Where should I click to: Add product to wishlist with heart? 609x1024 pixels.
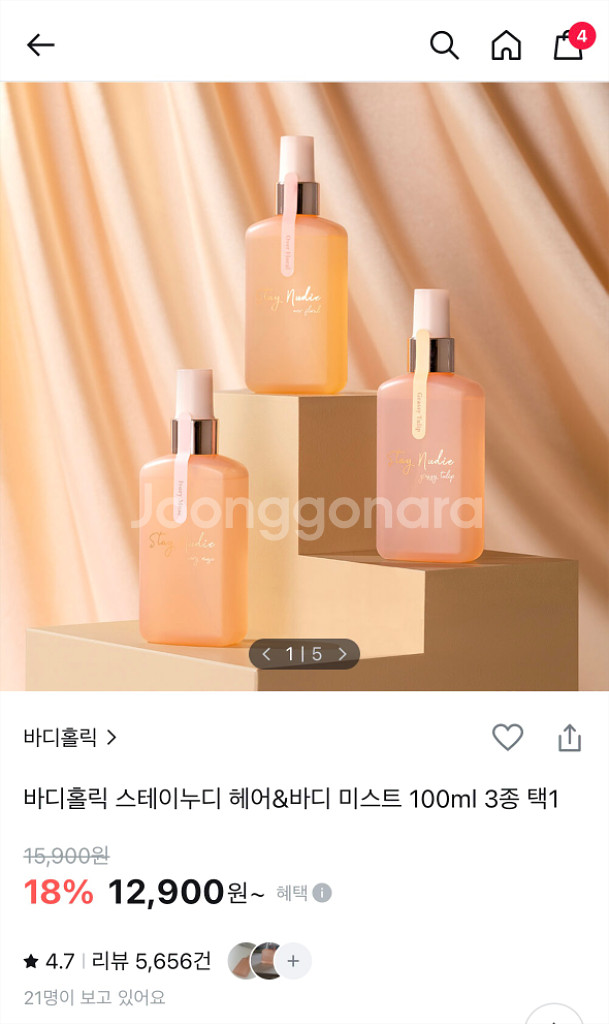pyautogui.click(x=507, y=737)
